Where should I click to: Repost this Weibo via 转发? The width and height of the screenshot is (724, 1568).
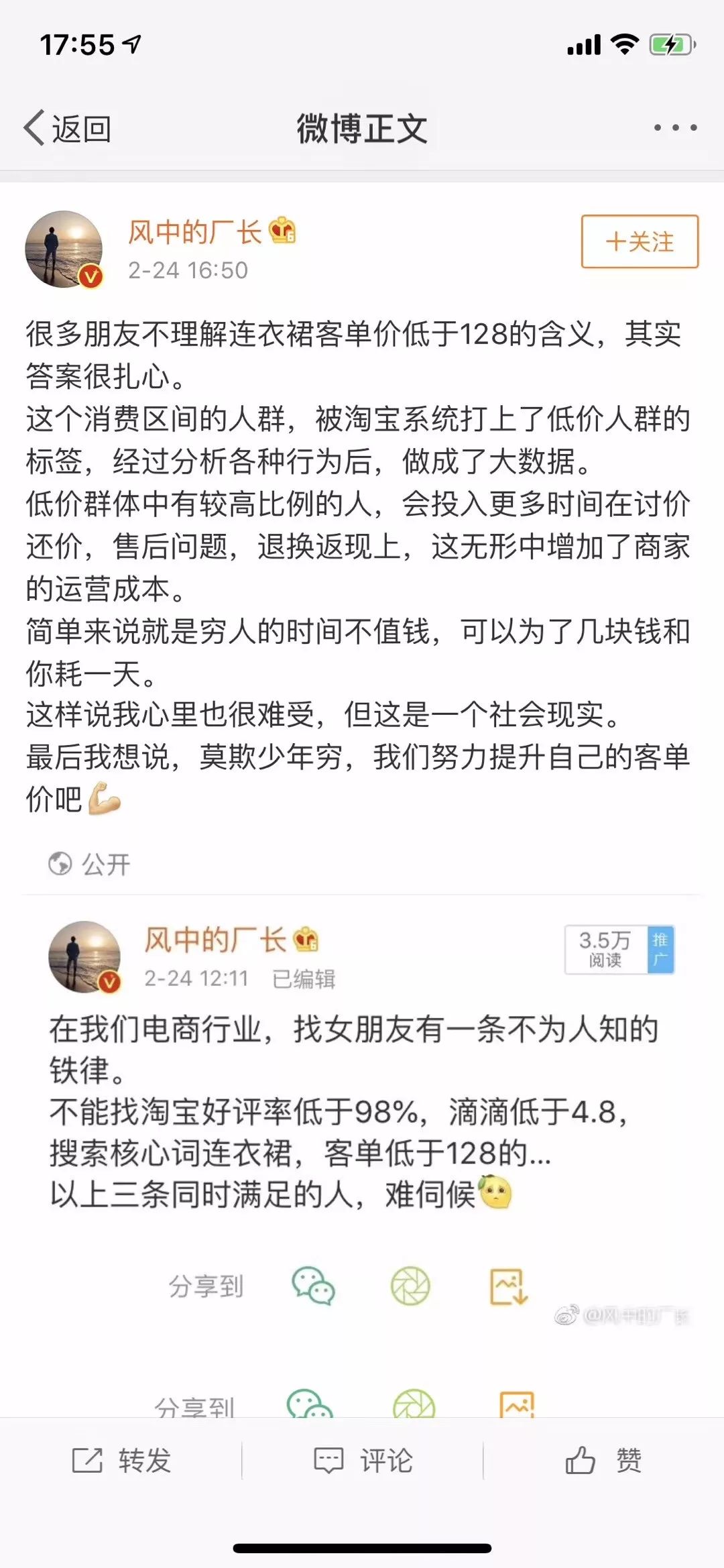point(121,1460)
